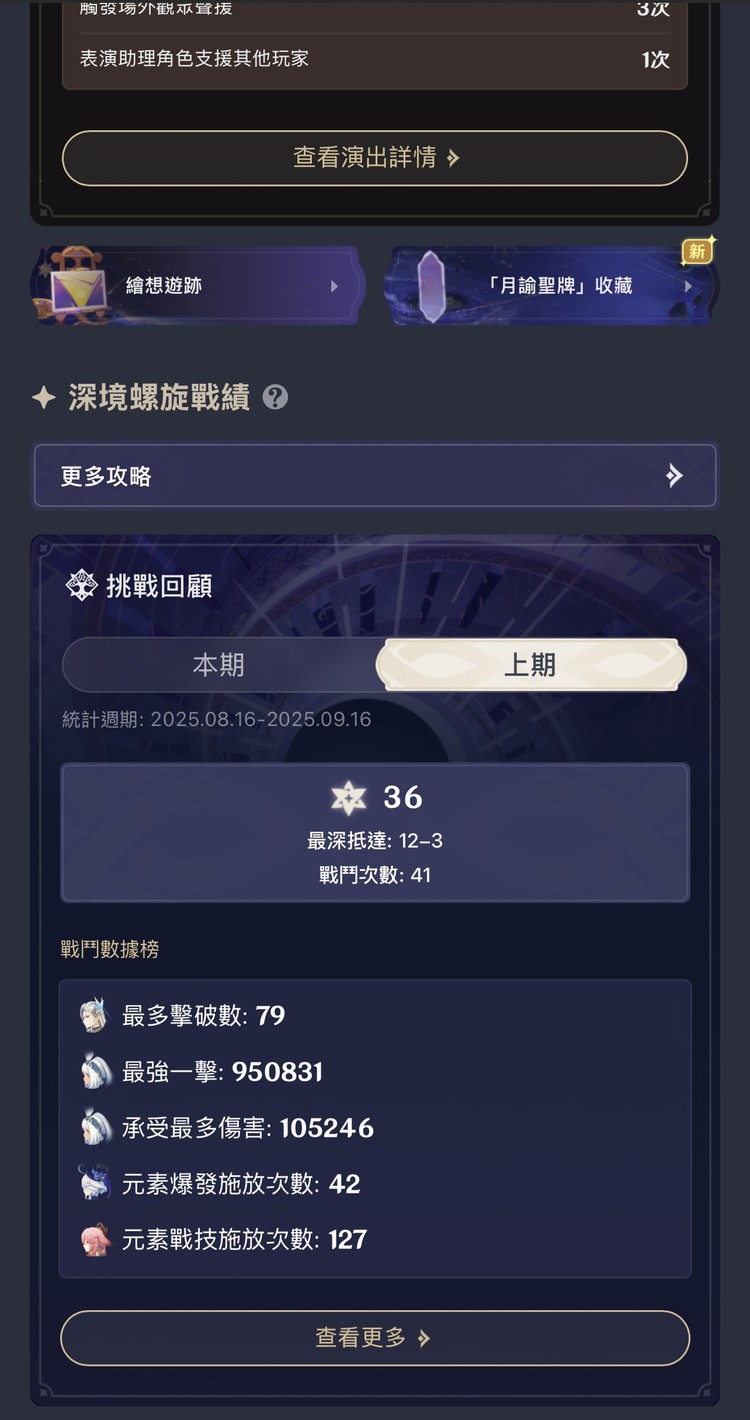The width and height of the screenshot is (750, 1420).
Task: Tap the help icon beside 深境螺旋戰績
Action: point(275,398)
